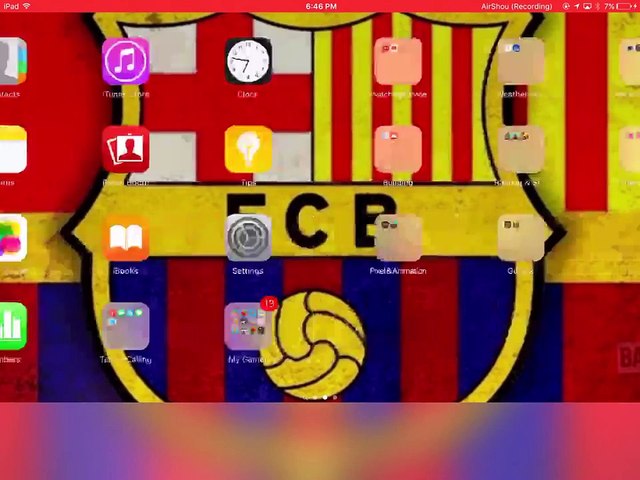Screen dimensions: 640x480
Task: Open Photo Booth
Action: coord(126,150)
